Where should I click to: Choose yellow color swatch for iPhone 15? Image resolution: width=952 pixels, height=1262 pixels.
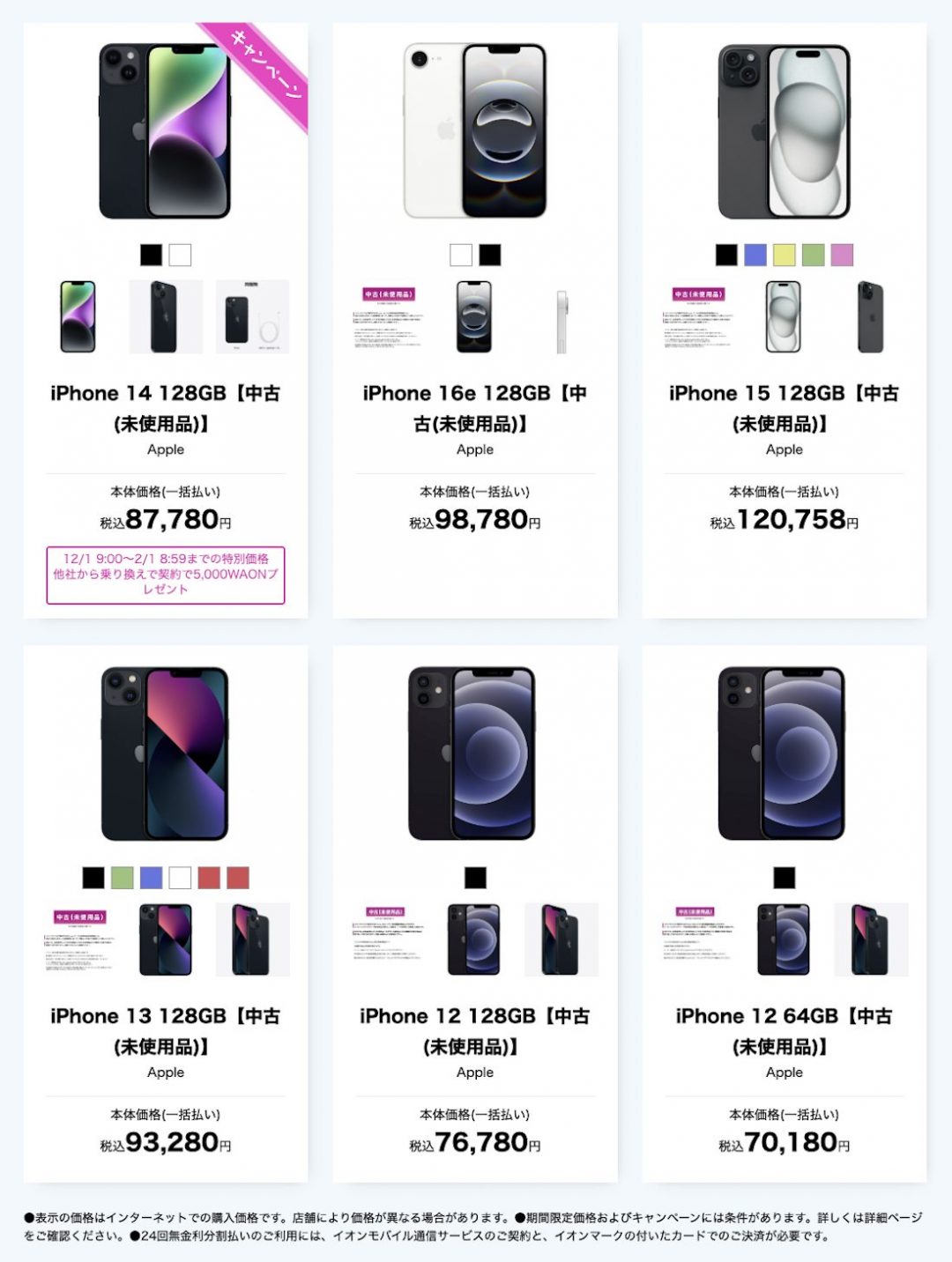(785, 255)
